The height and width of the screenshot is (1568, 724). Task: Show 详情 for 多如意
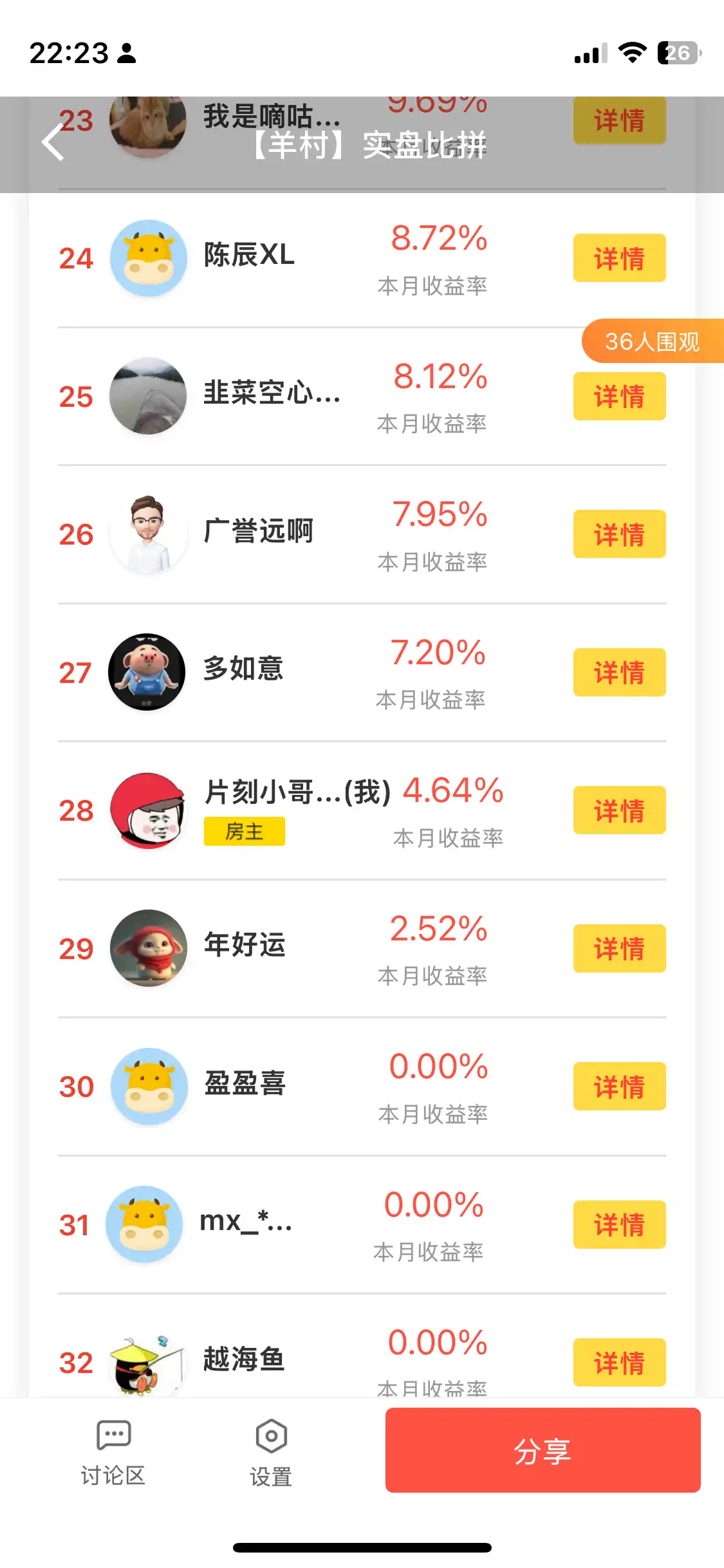click(619, 673)
